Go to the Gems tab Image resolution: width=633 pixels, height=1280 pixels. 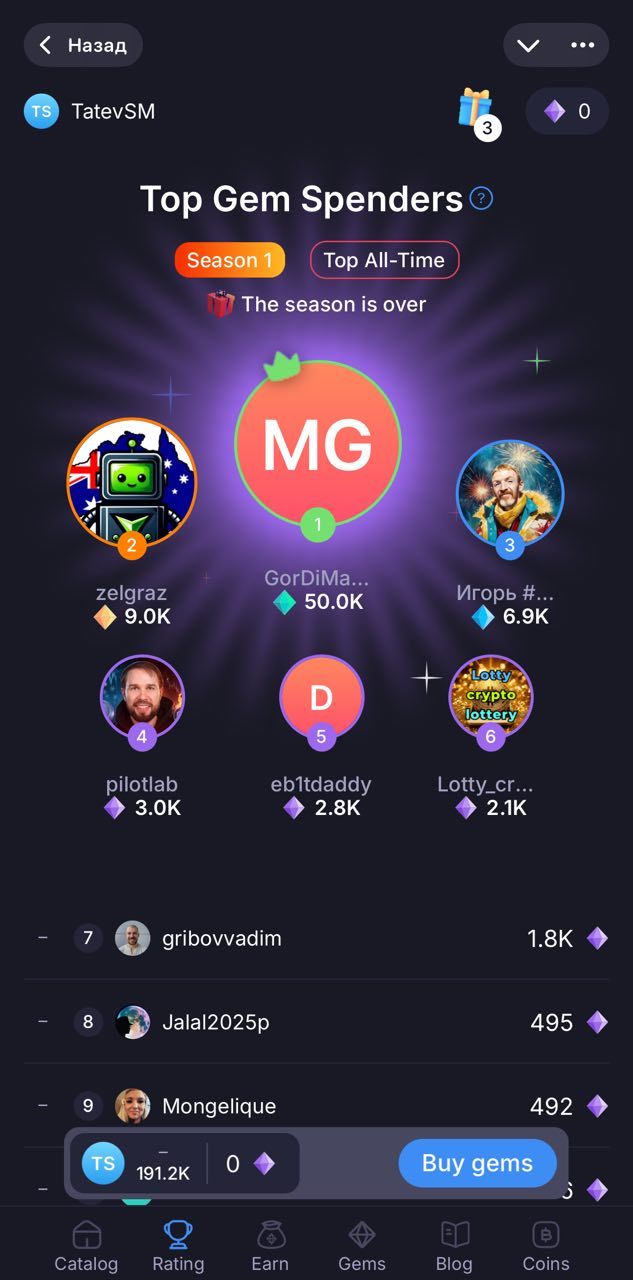(x=362, y=1245)
